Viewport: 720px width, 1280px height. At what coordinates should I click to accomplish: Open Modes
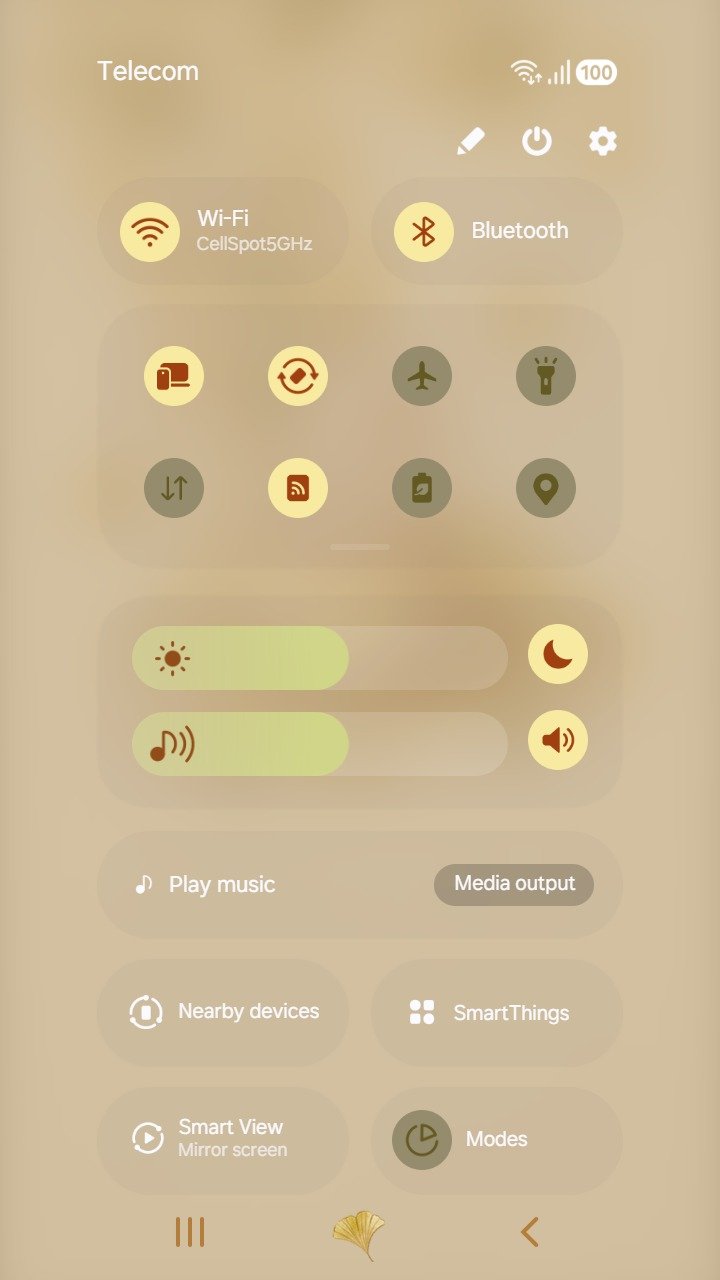[x=497, y=1139]
